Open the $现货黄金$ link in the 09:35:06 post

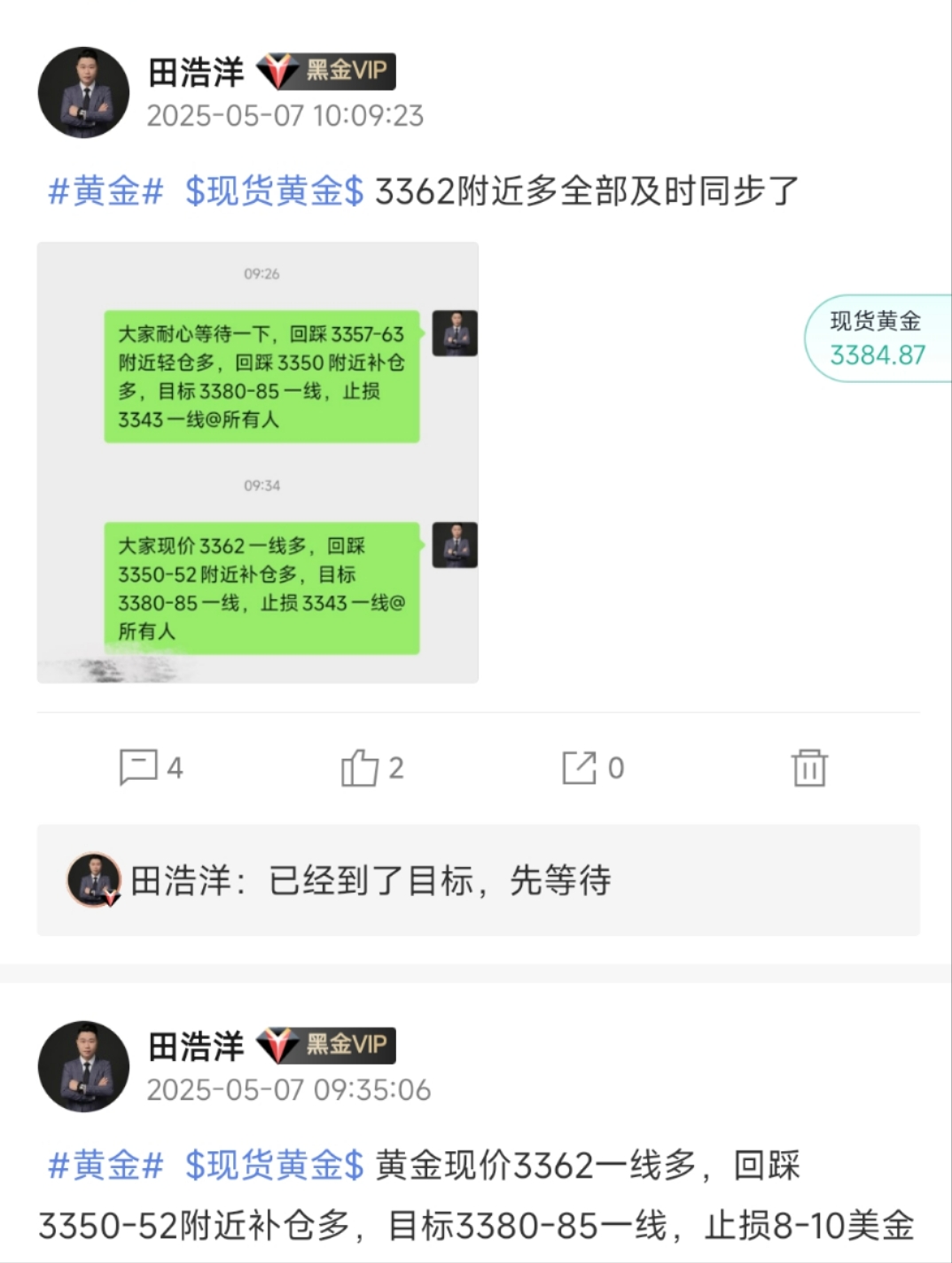274,1166
